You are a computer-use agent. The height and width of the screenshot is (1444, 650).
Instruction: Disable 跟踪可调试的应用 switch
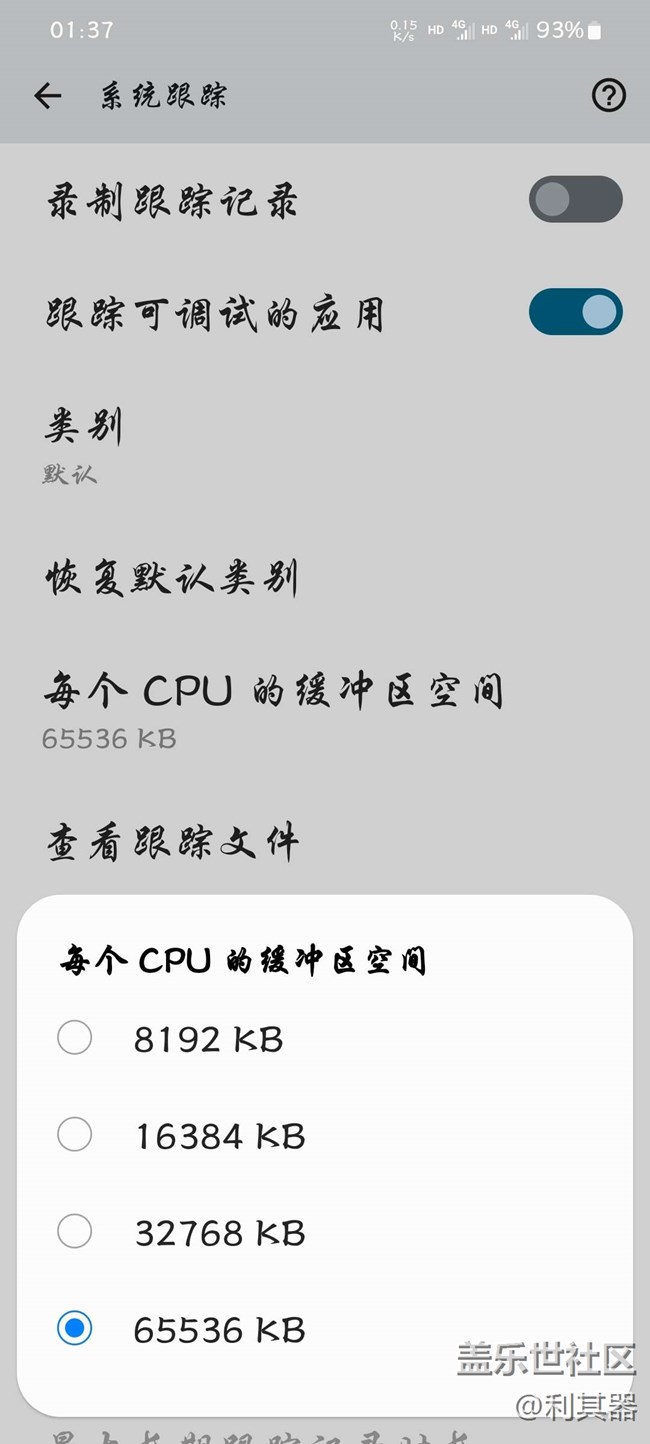click(575, 313)
